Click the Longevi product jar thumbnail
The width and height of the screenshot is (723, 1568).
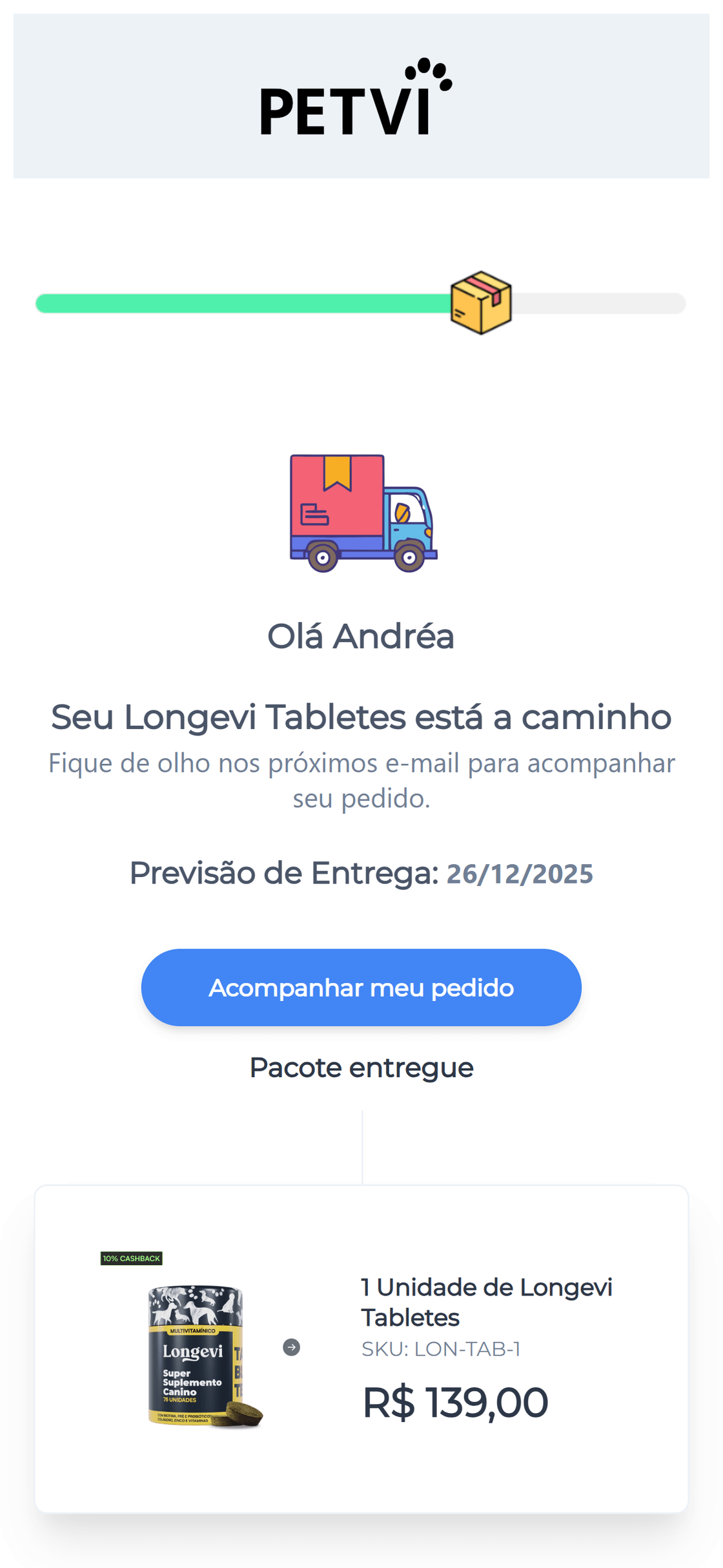[194, 1353]
